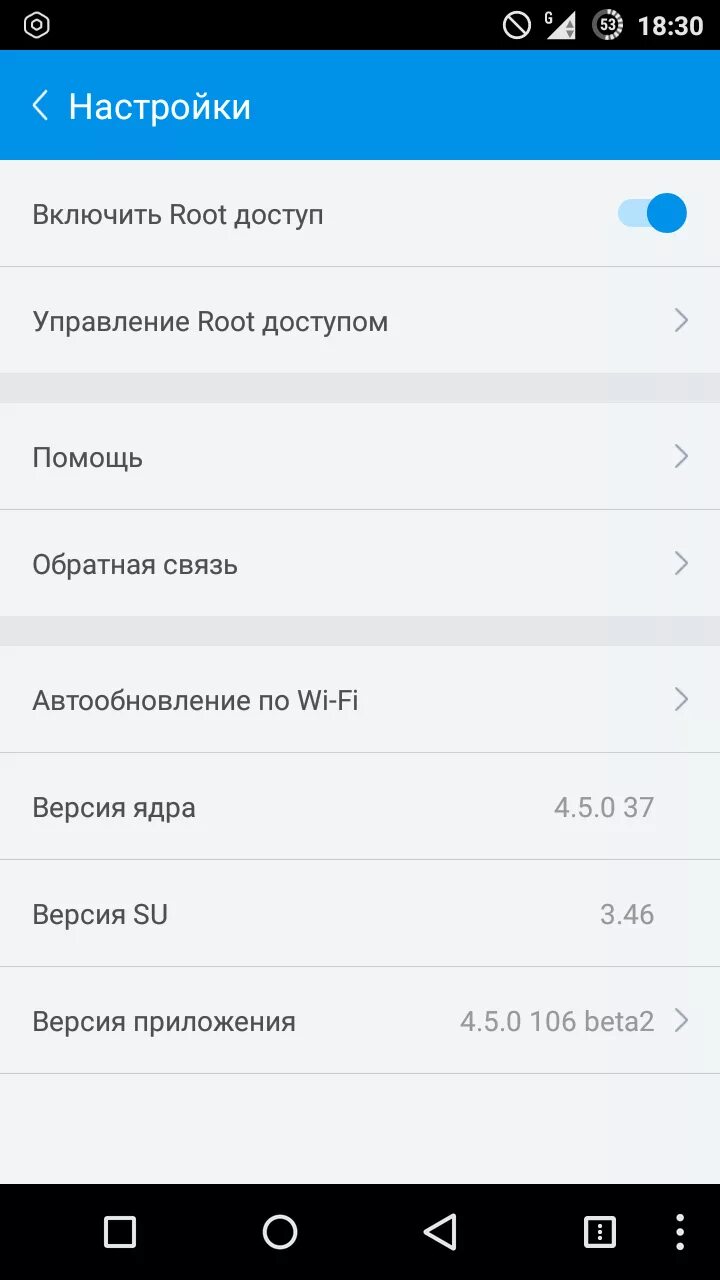Open the Помощь section
This screenshot has height=1280, width=720.
pos(360,457)
